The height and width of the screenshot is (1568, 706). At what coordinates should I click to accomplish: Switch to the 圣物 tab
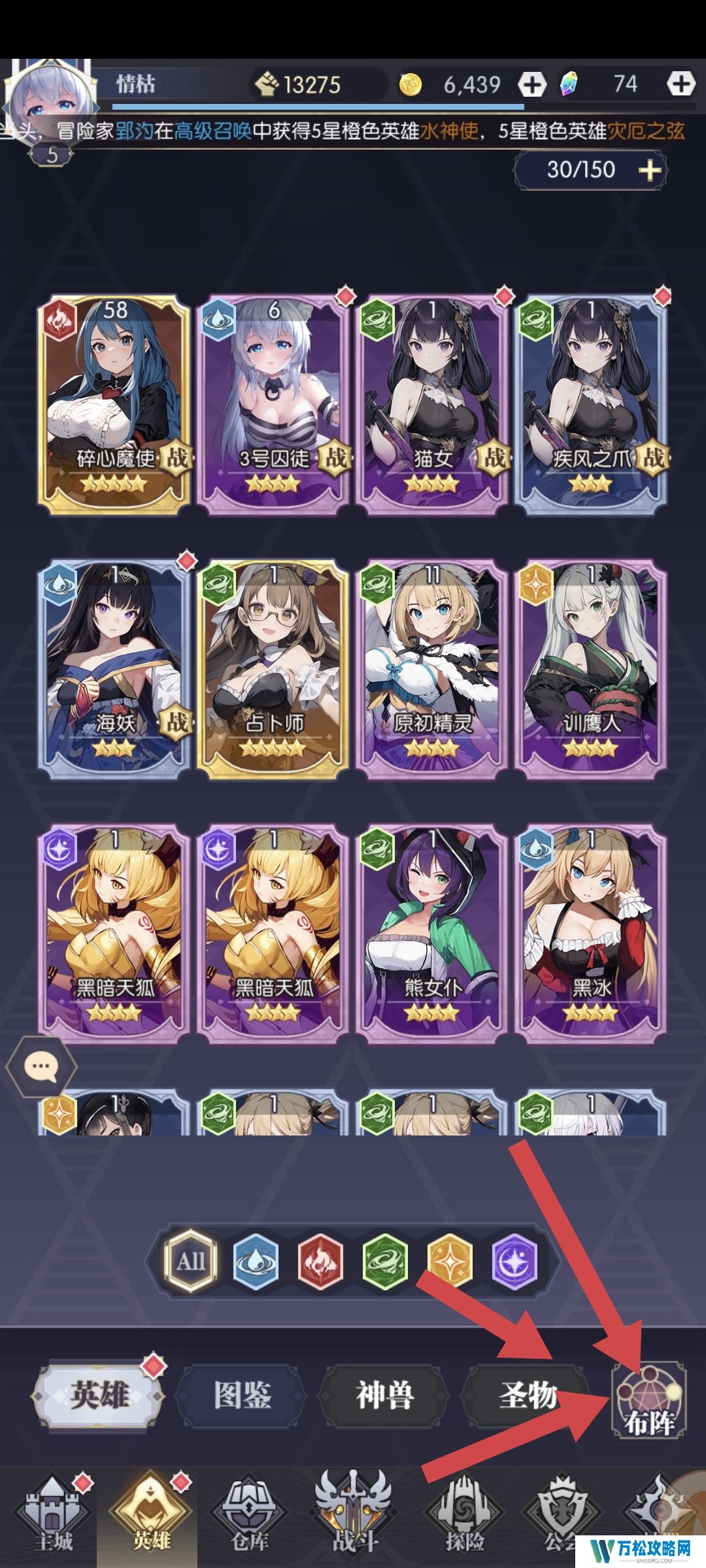[x=527, y=1396]
